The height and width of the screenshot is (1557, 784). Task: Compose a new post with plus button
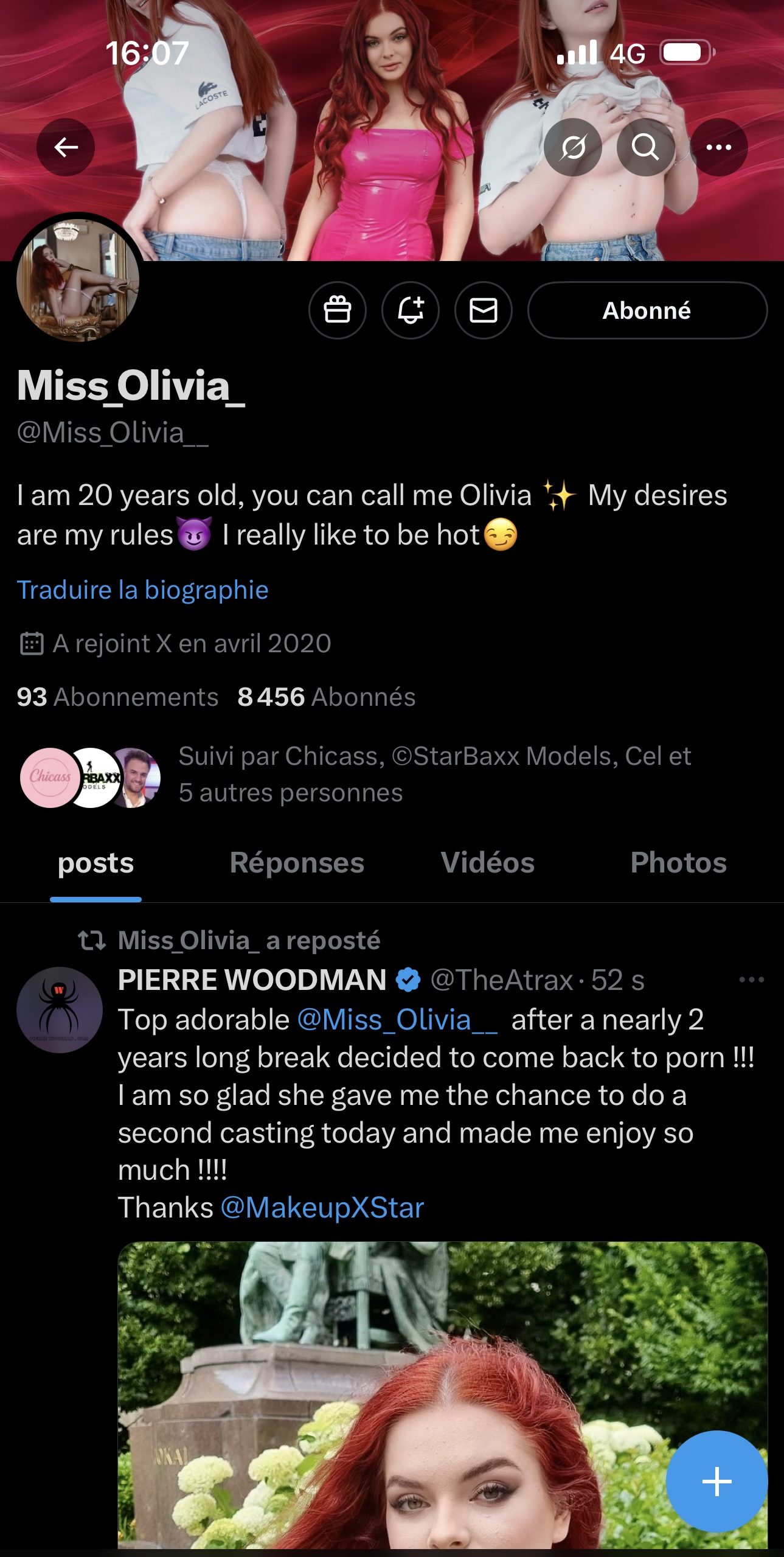click(x=716, y=1481)
